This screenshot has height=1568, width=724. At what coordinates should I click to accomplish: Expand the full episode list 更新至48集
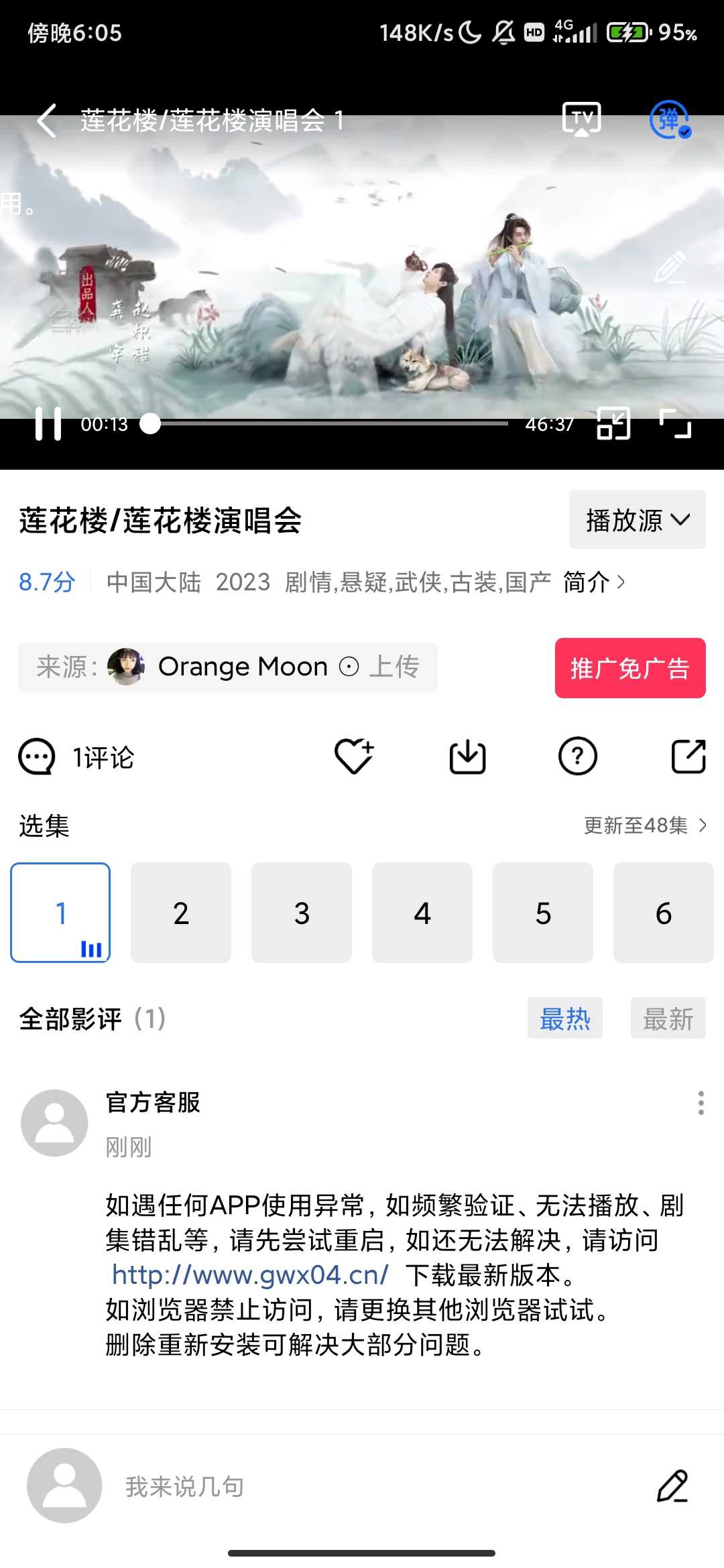(x=645, y=826)
